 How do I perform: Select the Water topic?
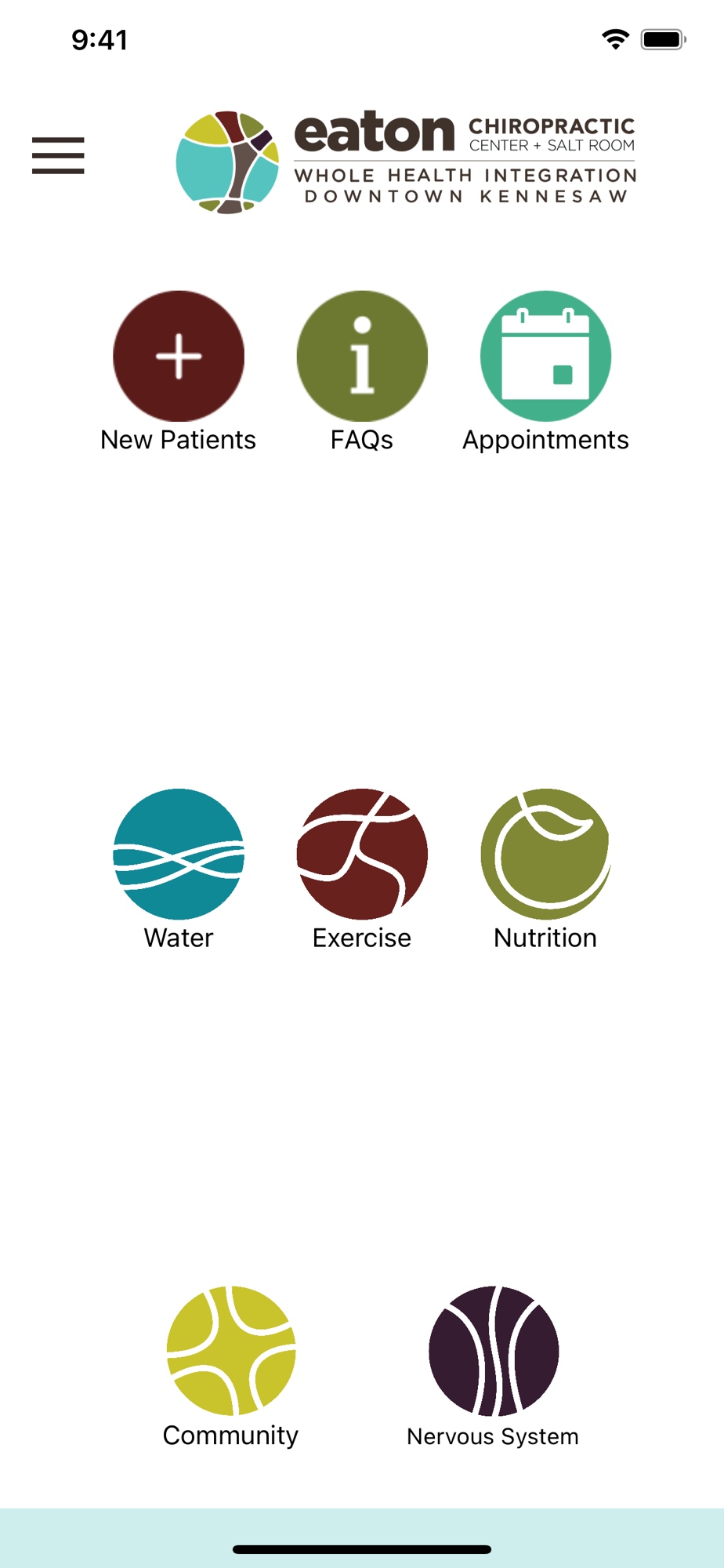[179, 854]
